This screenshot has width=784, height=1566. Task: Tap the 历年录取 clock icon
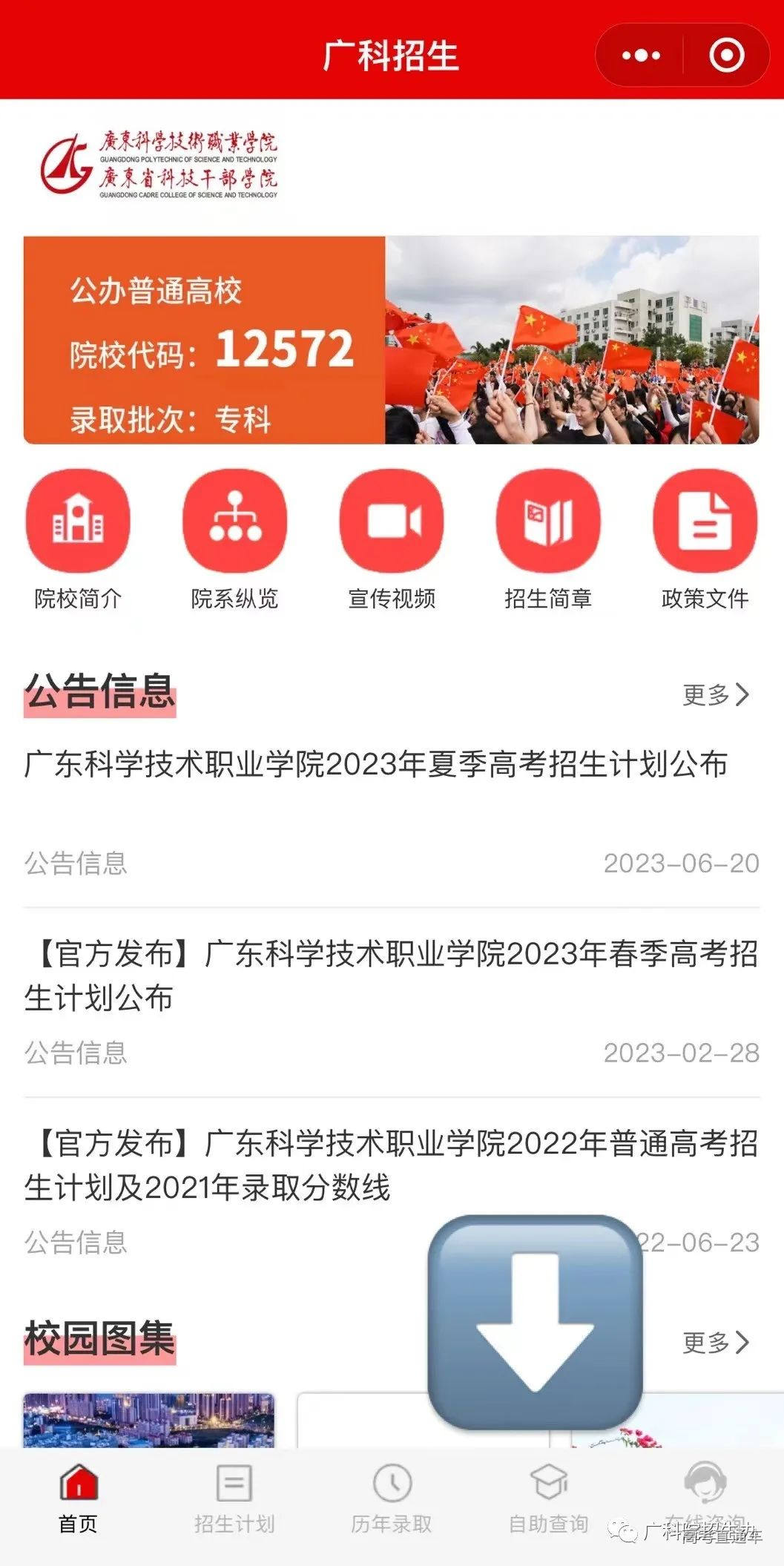392,1481
